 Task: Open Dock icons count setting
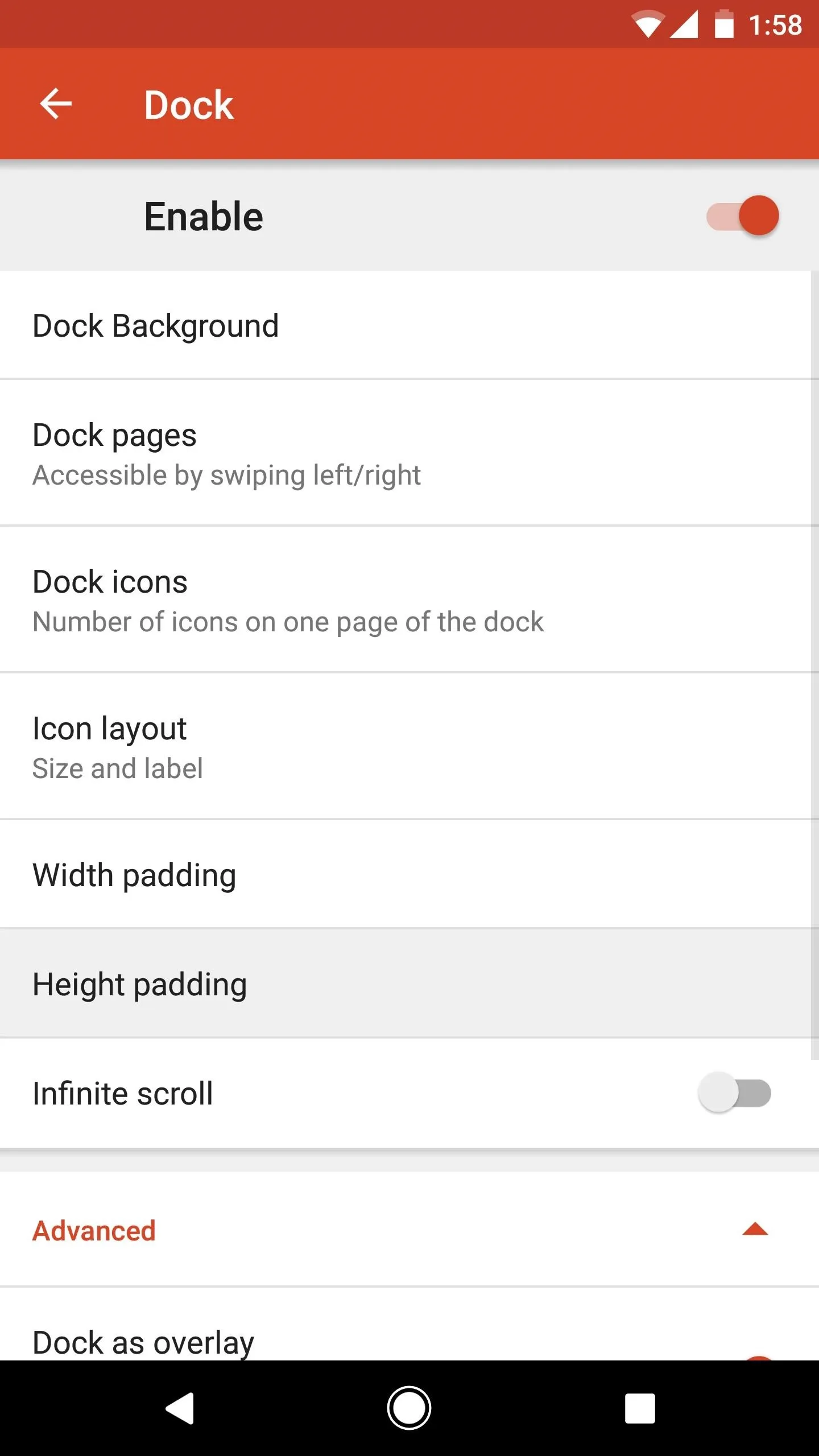pyautogui.click(x=405, y=599)
